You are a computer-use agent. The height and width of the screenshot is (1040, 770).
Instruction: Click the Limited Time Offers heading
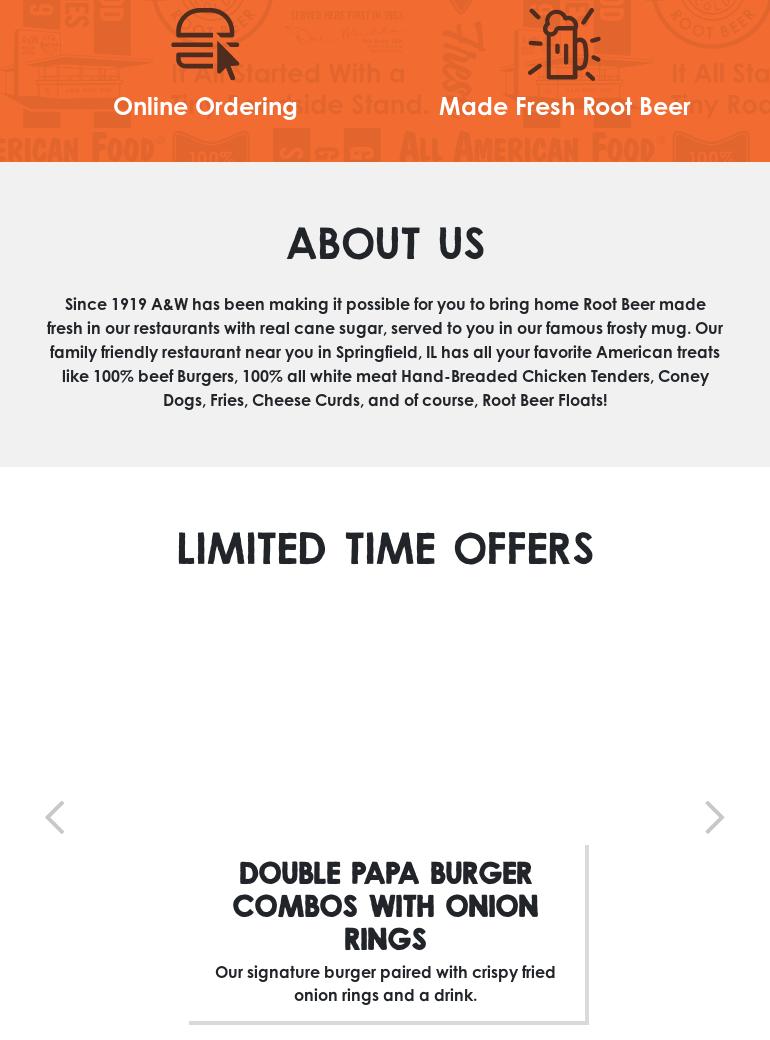[385, 548]
